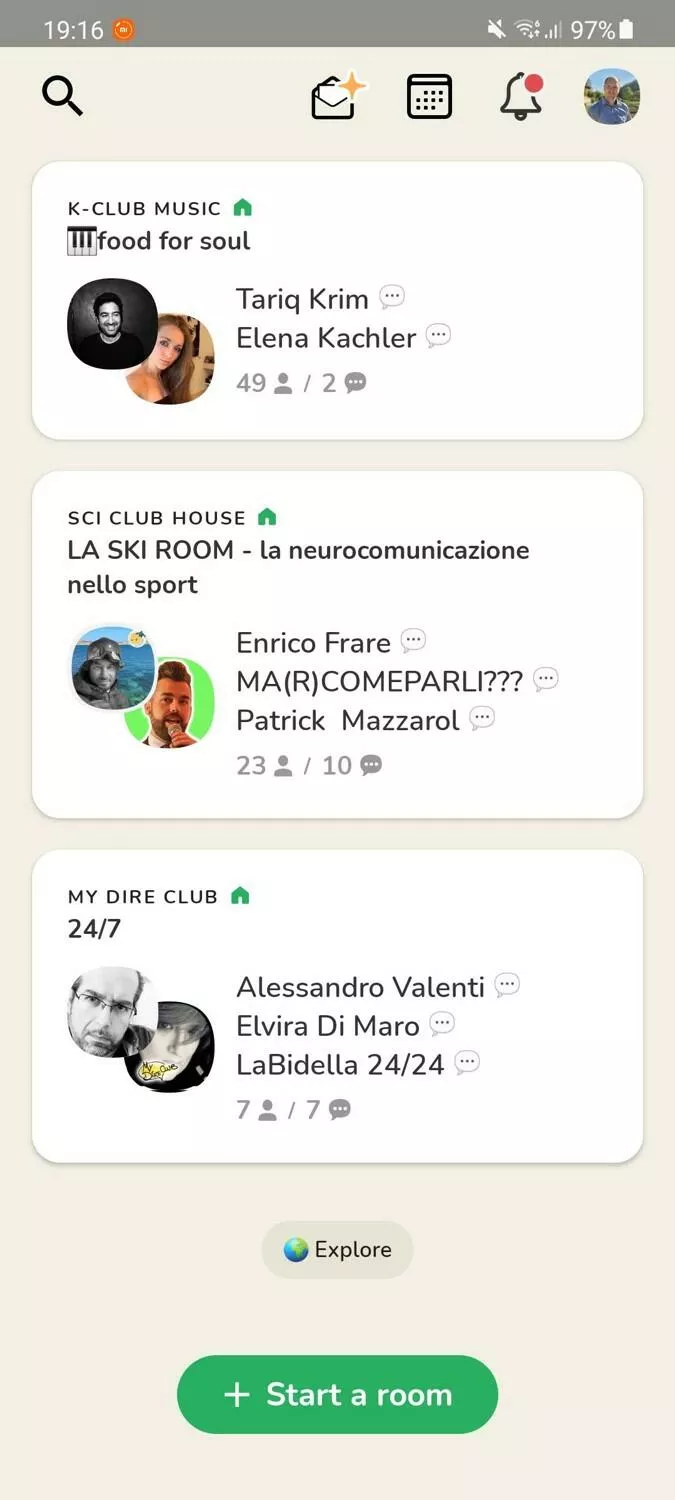Join the My Dire Club 24/7 room
This screenshot has height=1500, width=675.
click(337, 1005)
